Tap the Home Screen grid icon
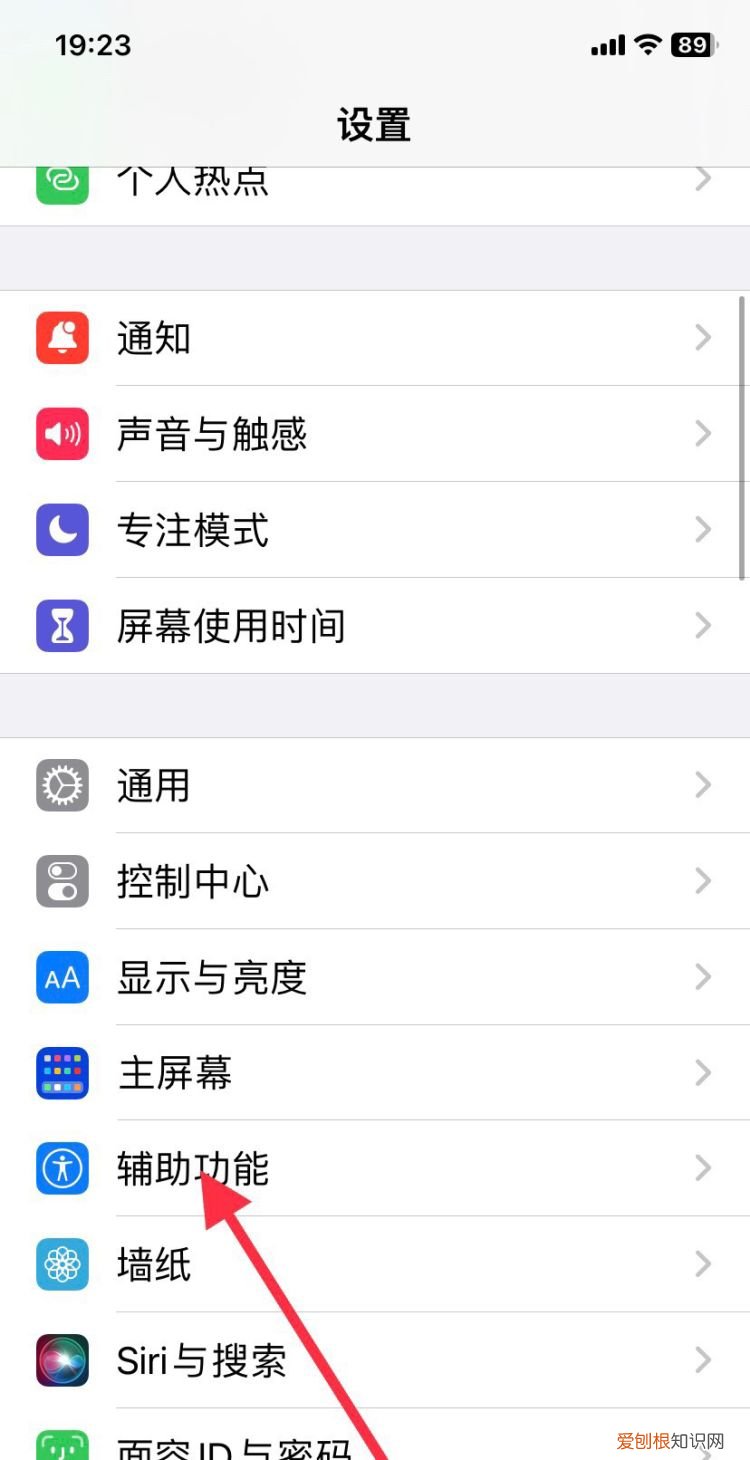The image size is (750, 1460). pos(62,1073)
